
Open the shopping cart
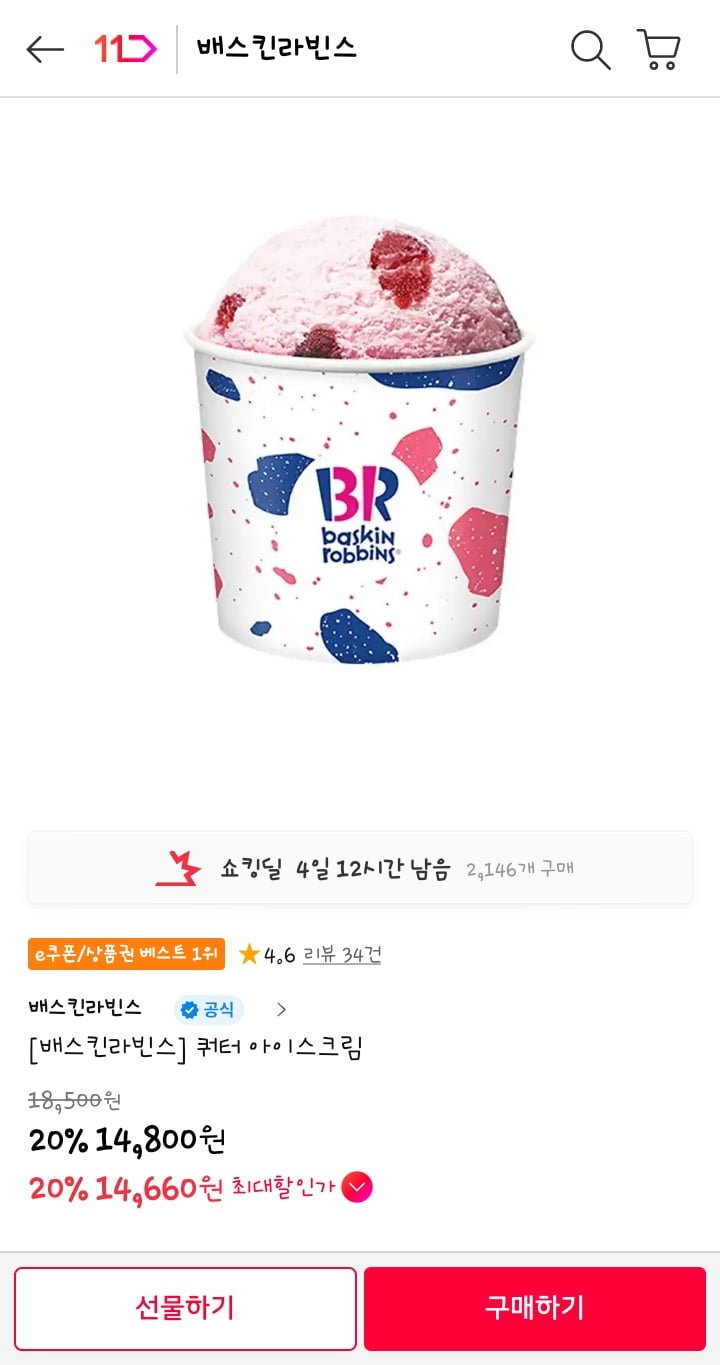(659, 49)
